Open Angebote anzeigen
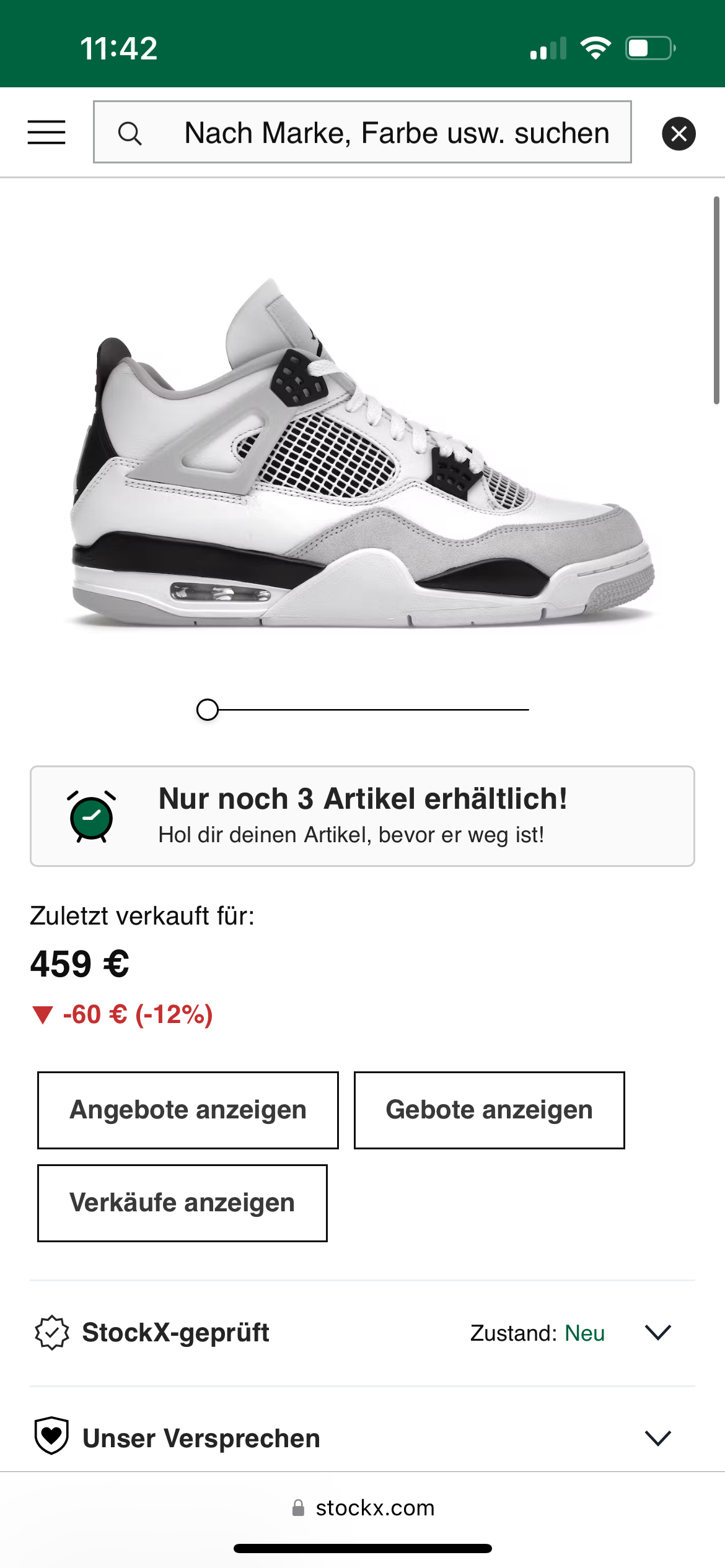 pos(188,1109)
